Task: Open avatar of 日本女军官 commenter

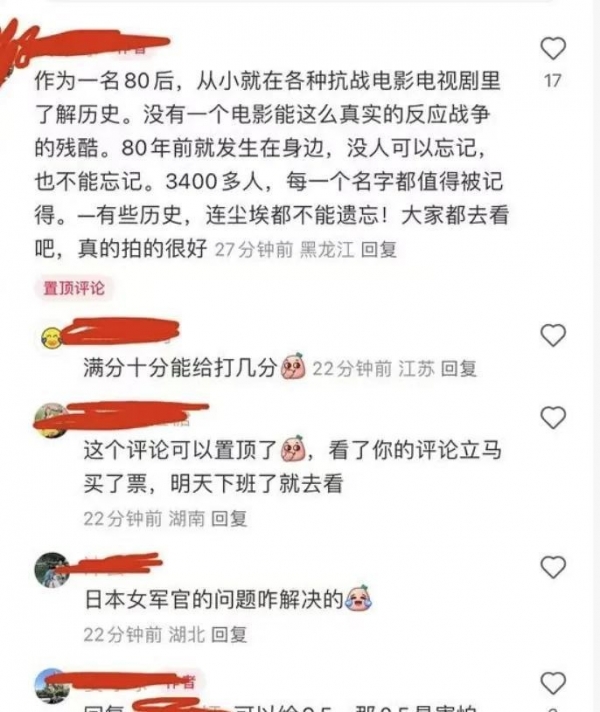Action: coord(52,569)
